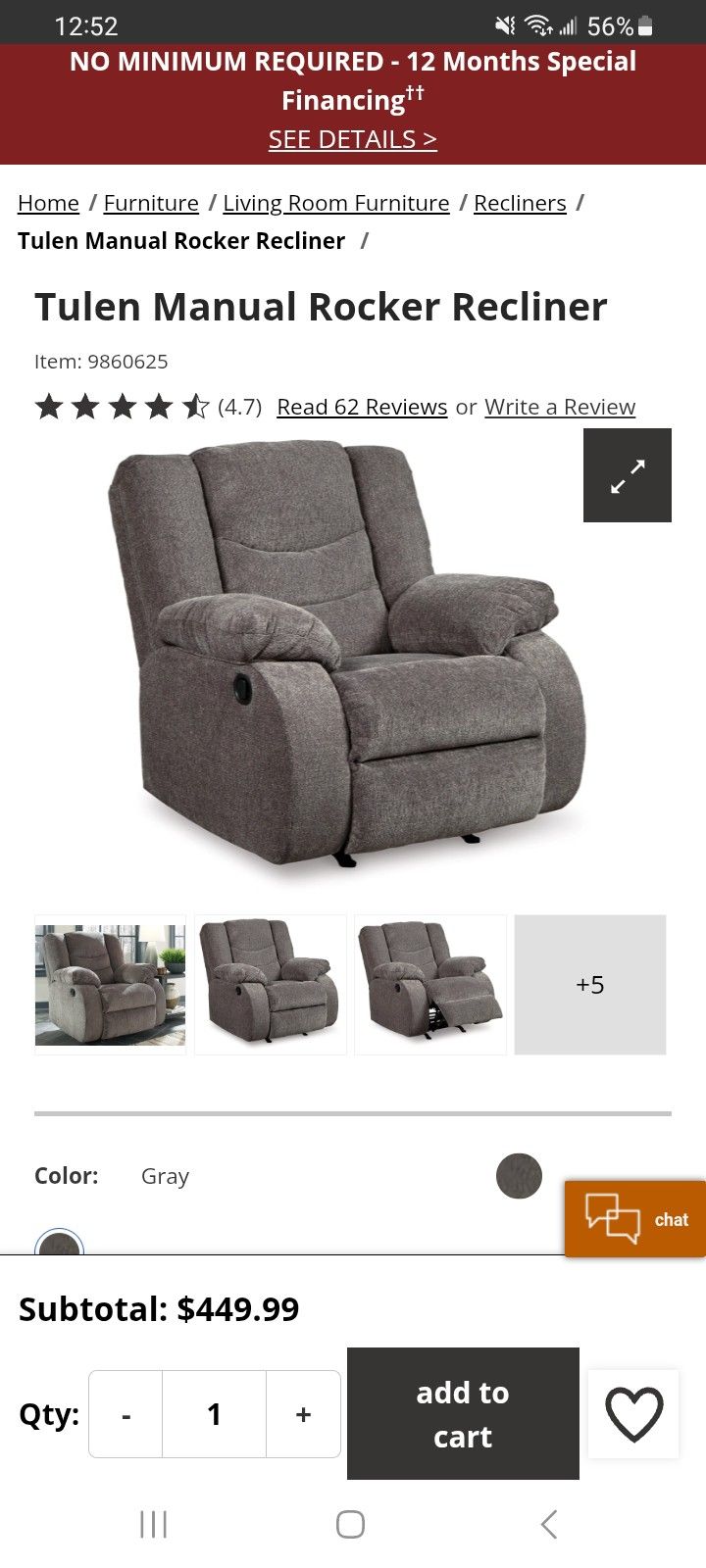Open recent apps from navigation bar
706x1568 pixels.
tap(153, 1524)
